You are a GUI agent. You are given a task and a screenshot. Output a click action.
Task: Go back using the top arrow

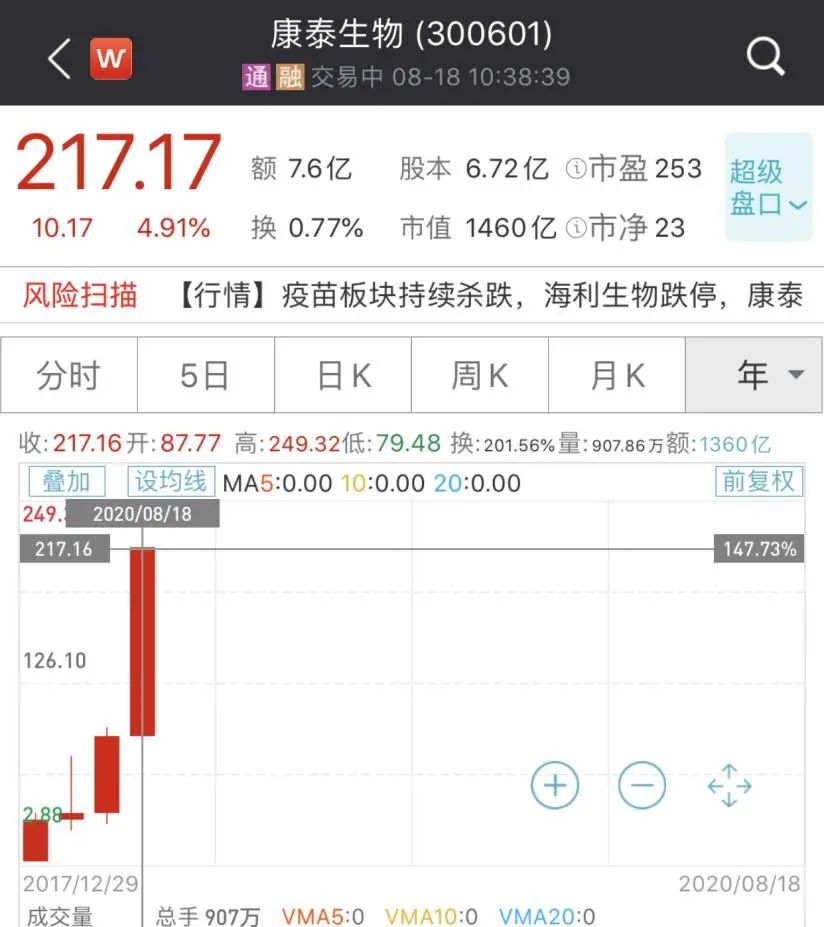59,58
